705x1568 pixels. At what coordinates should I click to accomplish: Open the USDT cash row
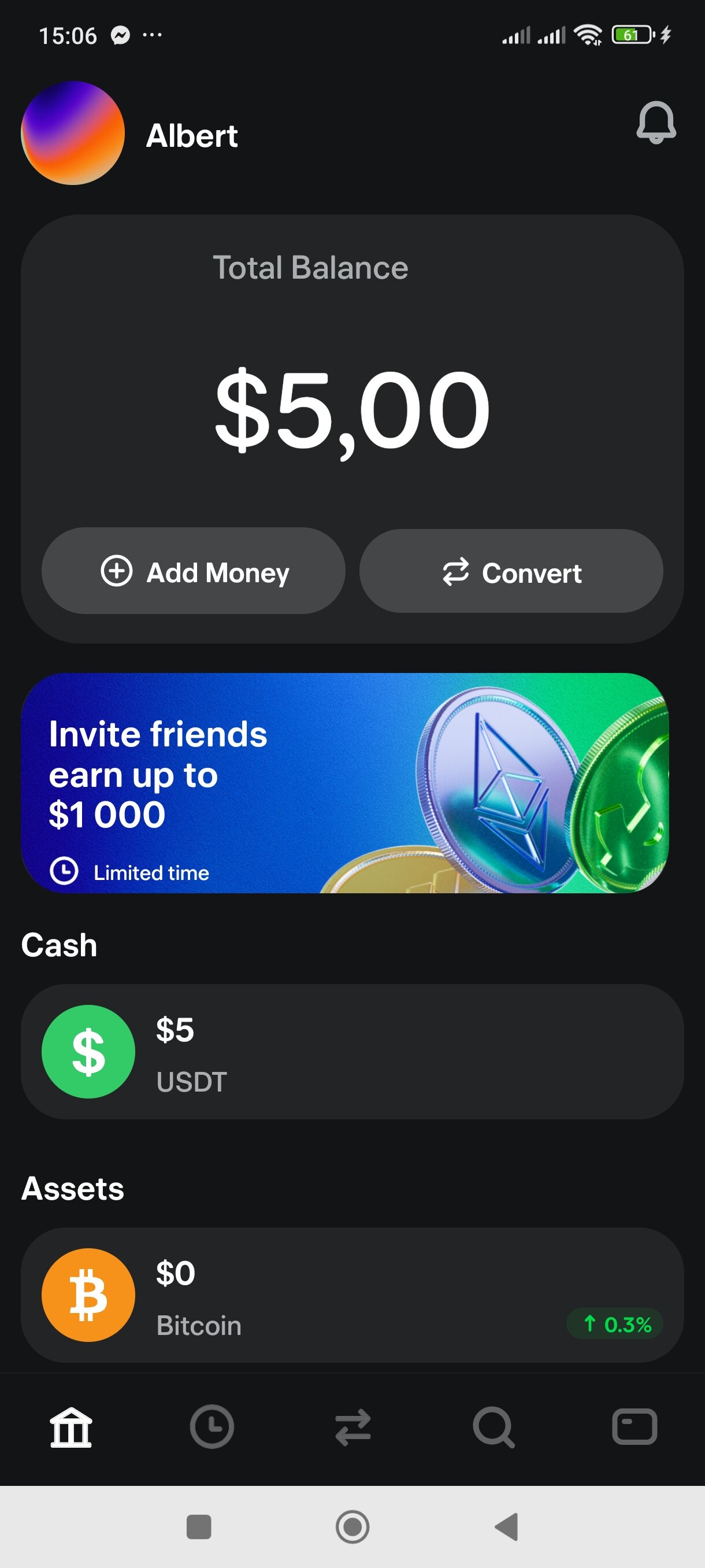(x=352, y=1051)
